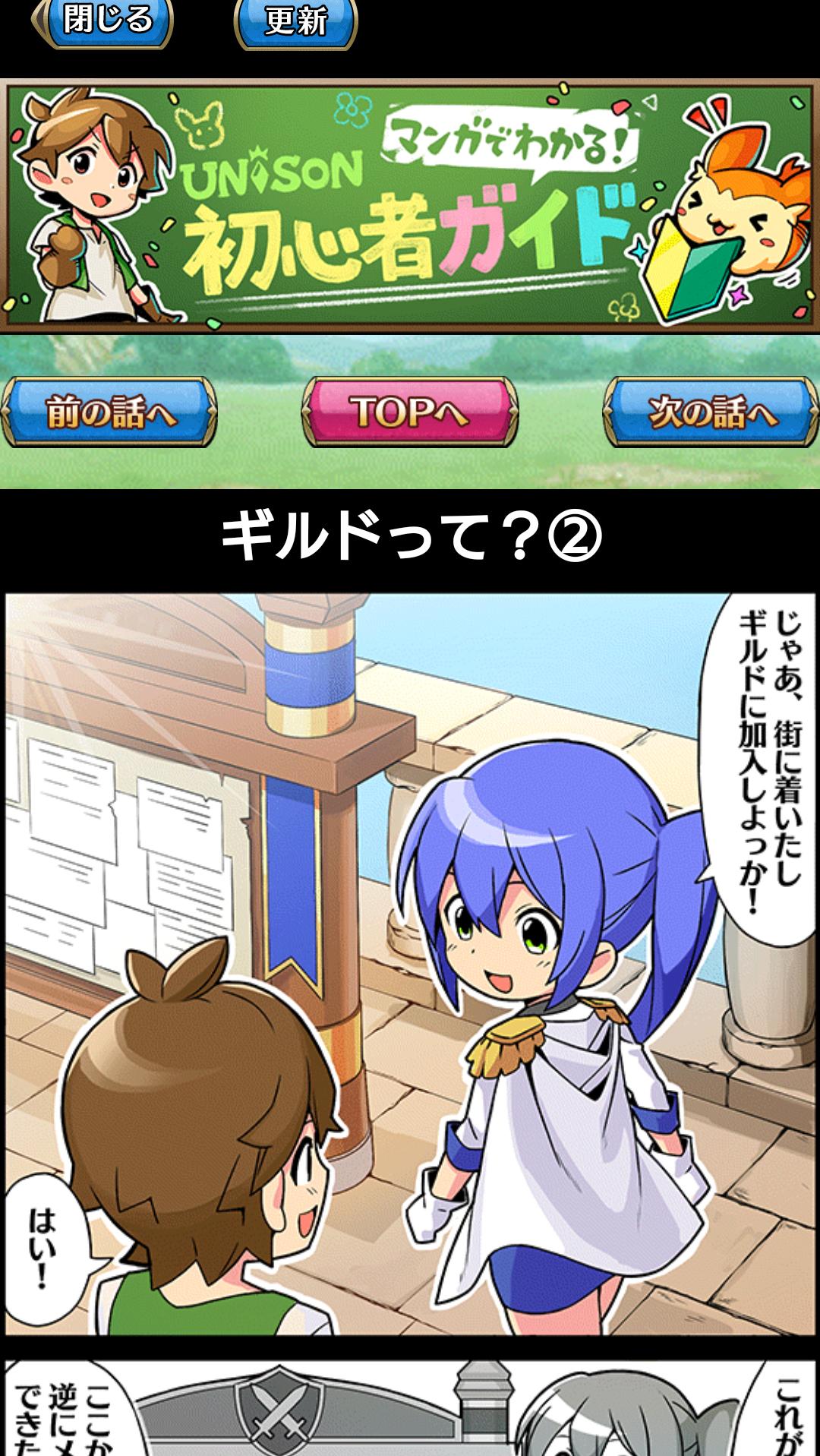
Task: Return to the guide top via TOPへ
Action: point(409,412)
